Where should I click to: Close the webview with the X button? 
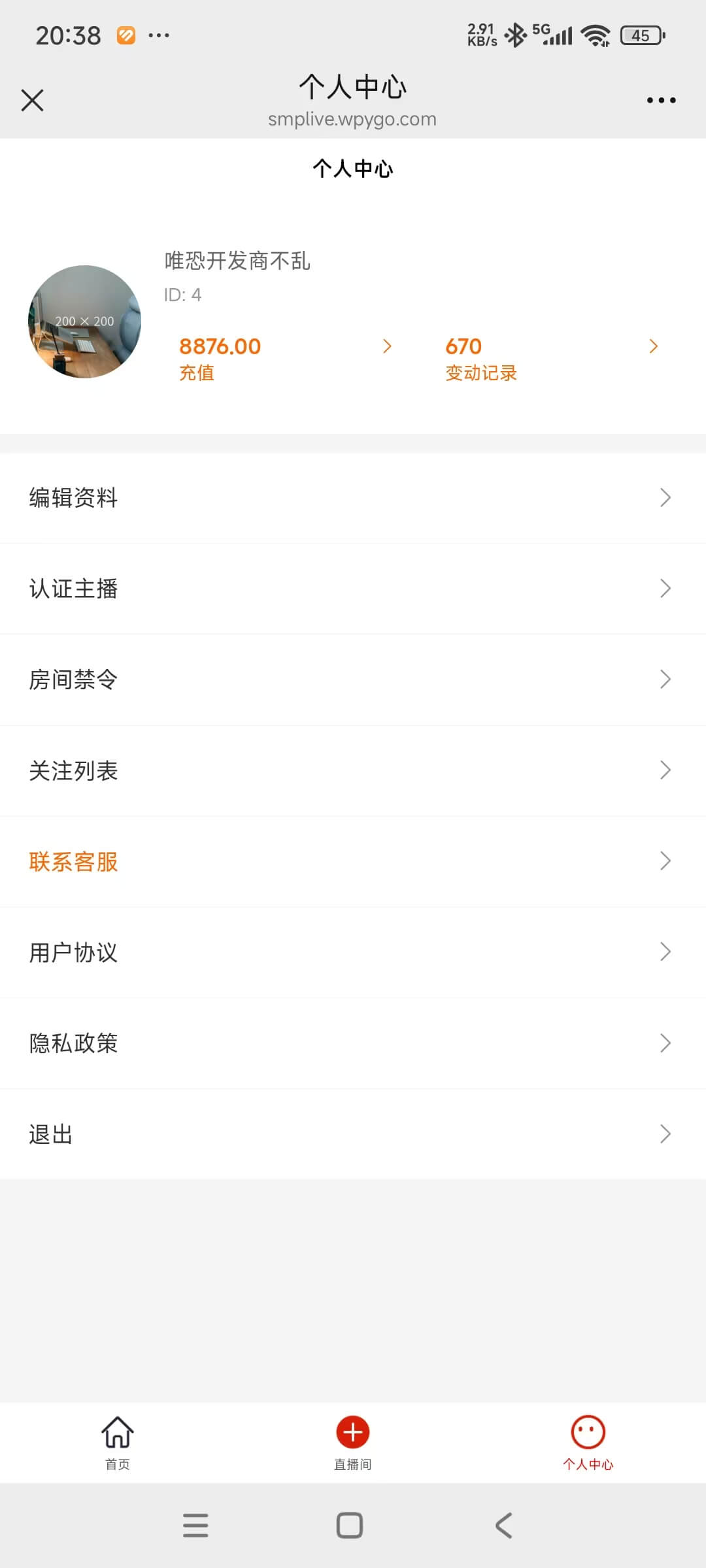click(x=32, y=99)
